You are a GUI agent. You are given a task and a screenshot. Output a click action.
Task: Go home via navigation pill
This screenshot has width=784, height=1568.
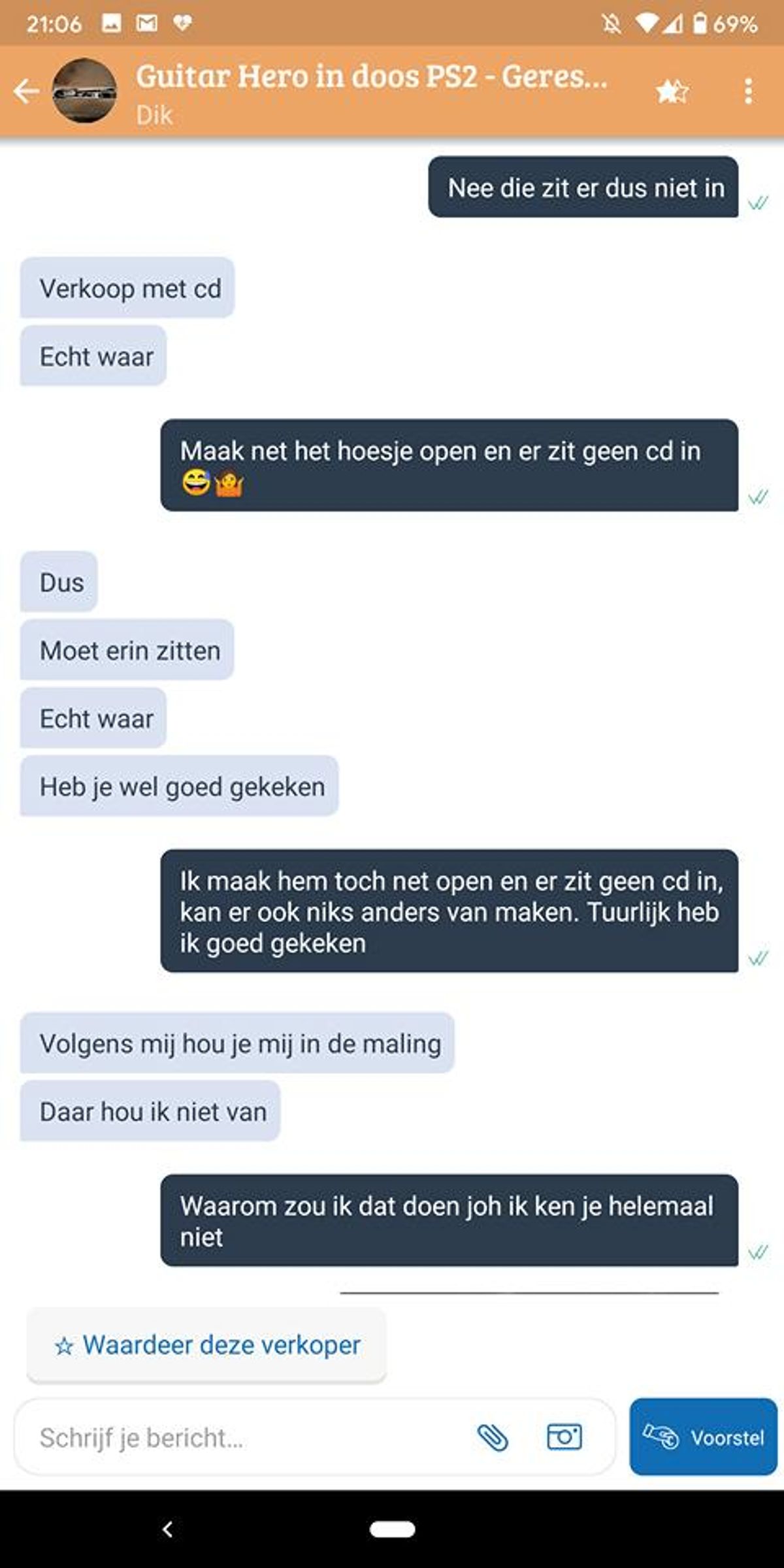pyautogui.click(x=392, y=1529)
